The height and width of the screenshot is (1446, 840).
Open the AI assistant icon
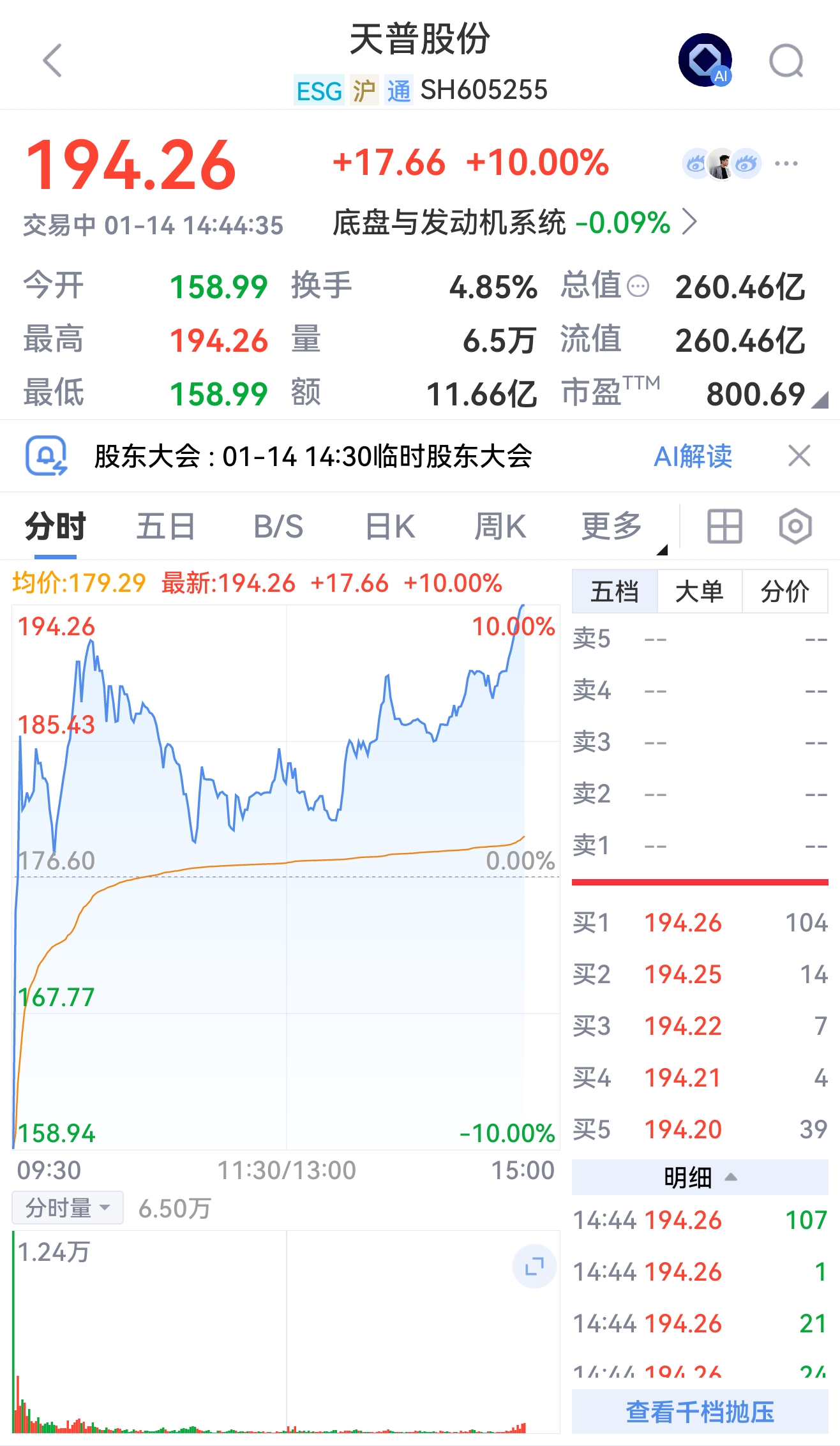pyautogui.click(x=705, y=61)
